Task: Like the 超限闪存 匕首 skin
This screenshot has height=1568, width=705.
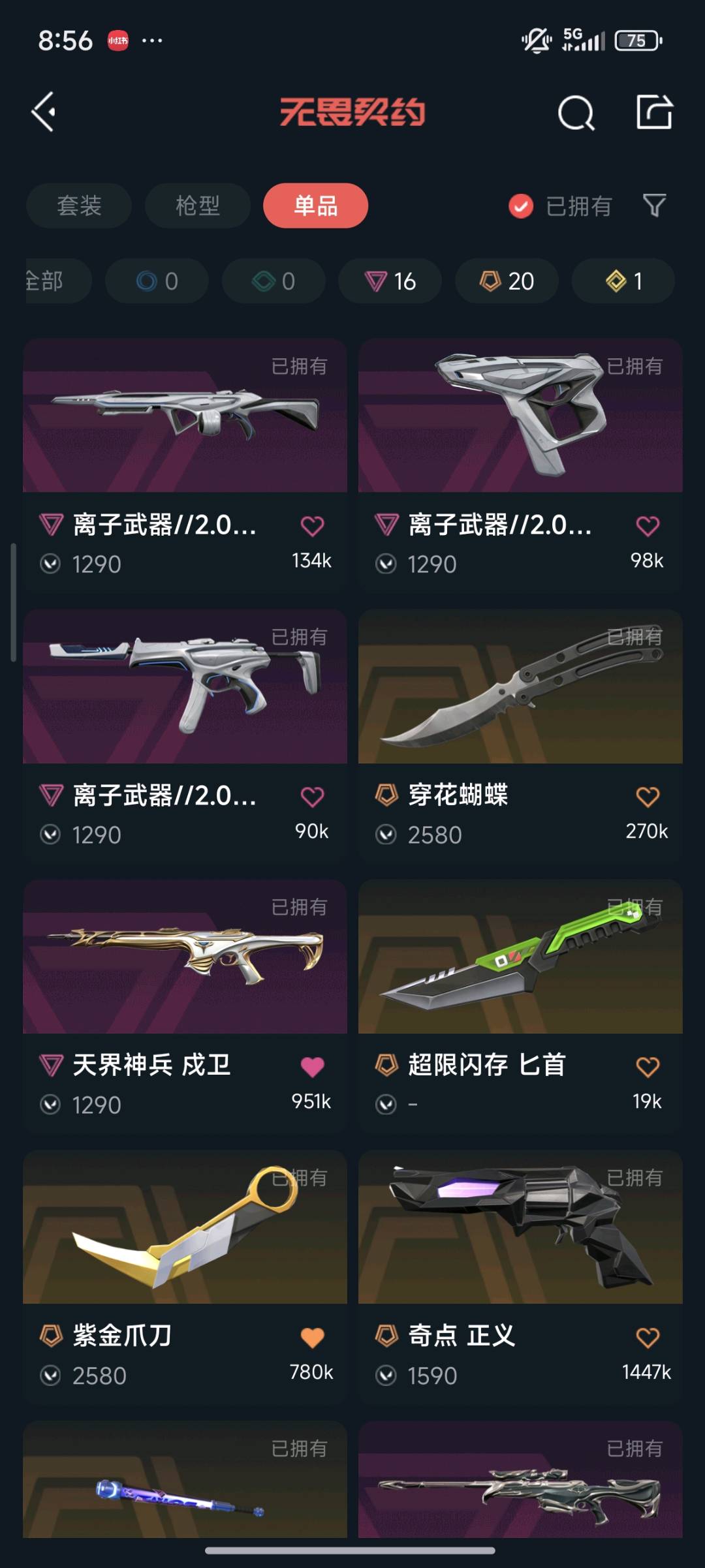Action: click(647, 1067)
